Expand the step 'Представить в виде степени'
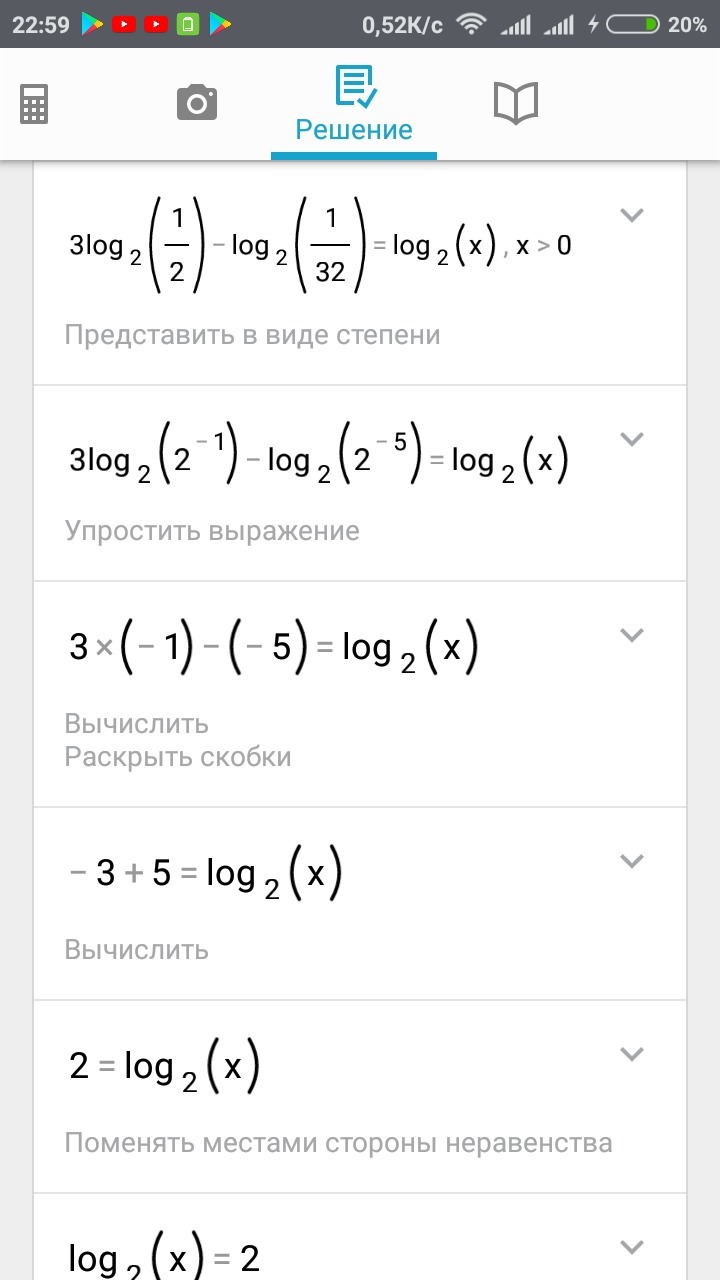This screenshot has height=1280, width=720. [x=631, y=214]
